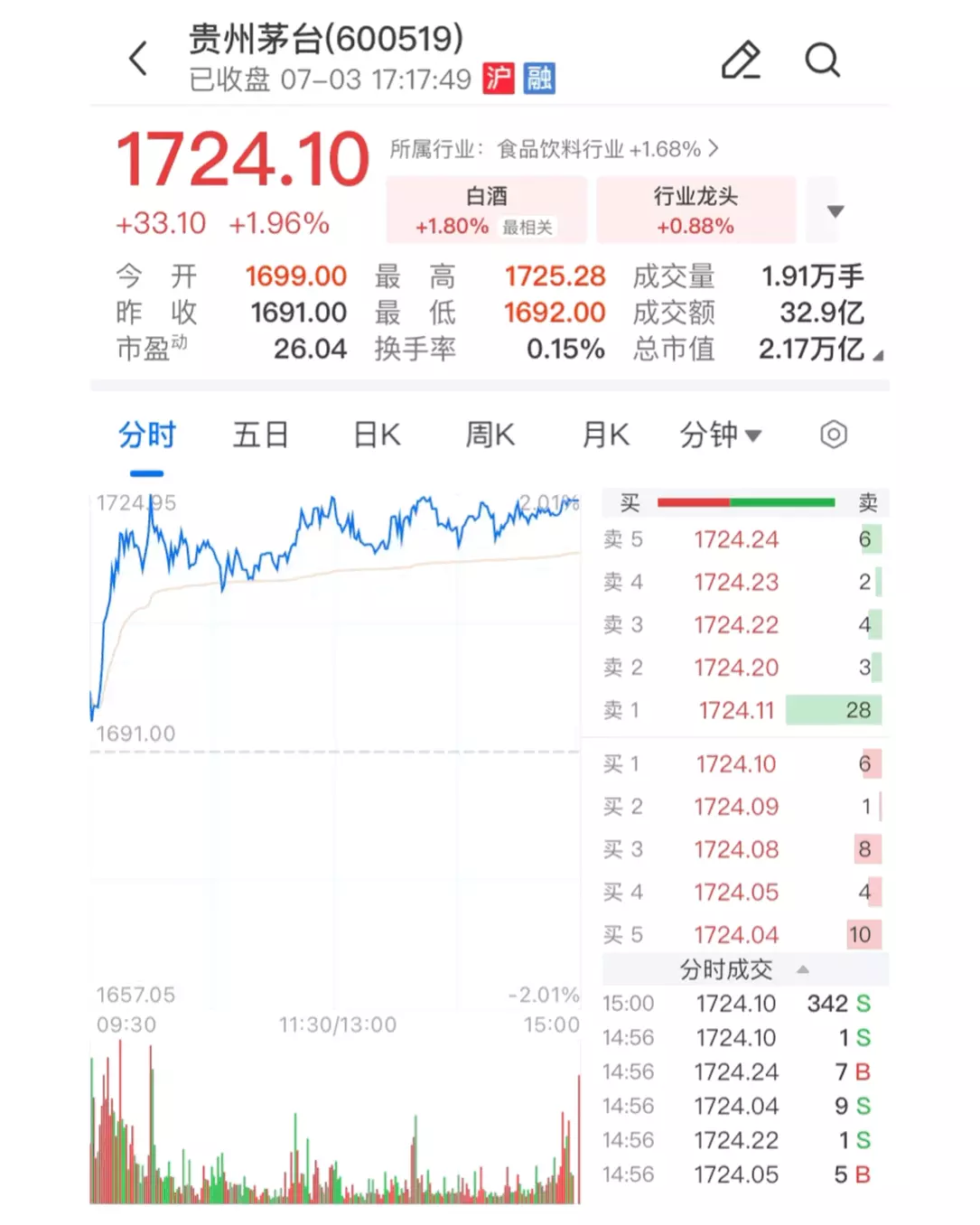Open the 行业龙头 sector chip
The height and width of the screenshot is (1225, 980).
pyautogui.click(x=695, y=210)
